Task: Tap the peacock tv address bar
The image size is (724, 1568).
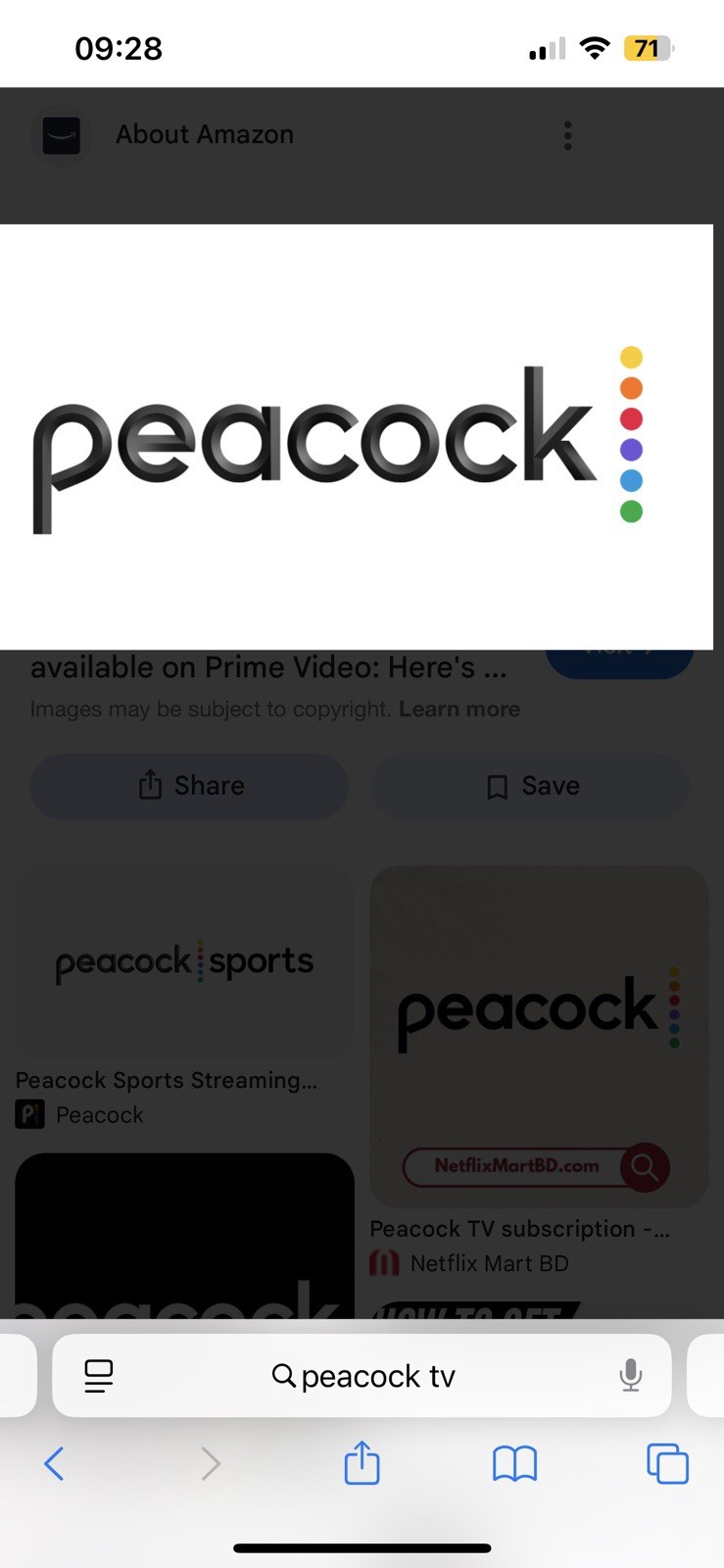Action: pos(364,1376)
